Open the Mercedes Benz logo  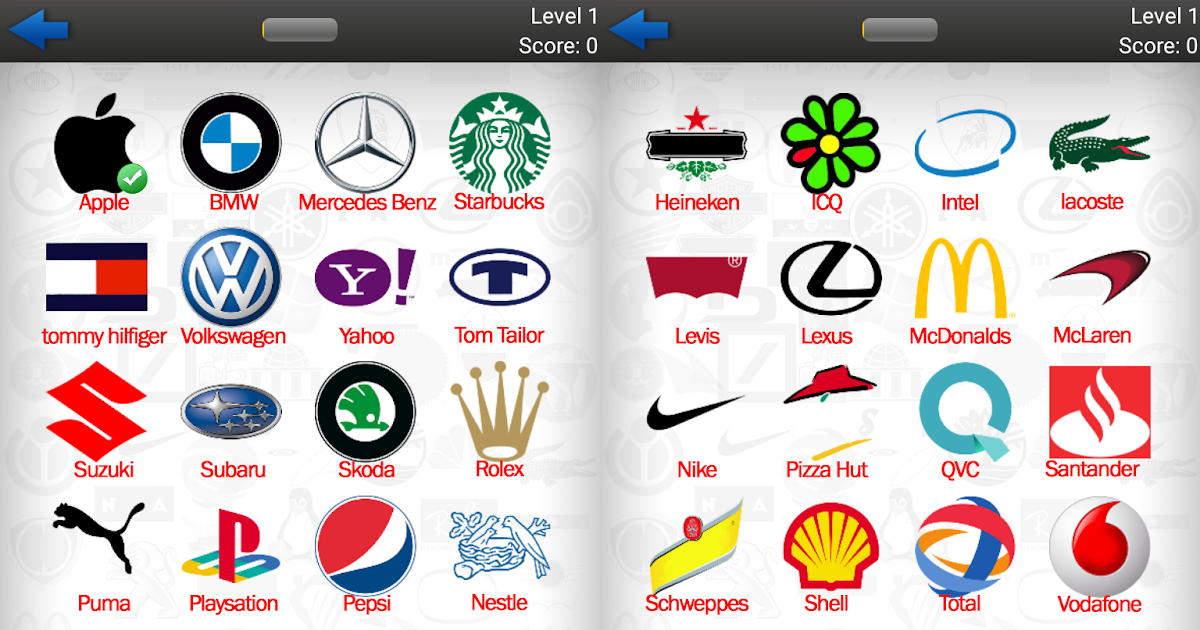[365, 143]
